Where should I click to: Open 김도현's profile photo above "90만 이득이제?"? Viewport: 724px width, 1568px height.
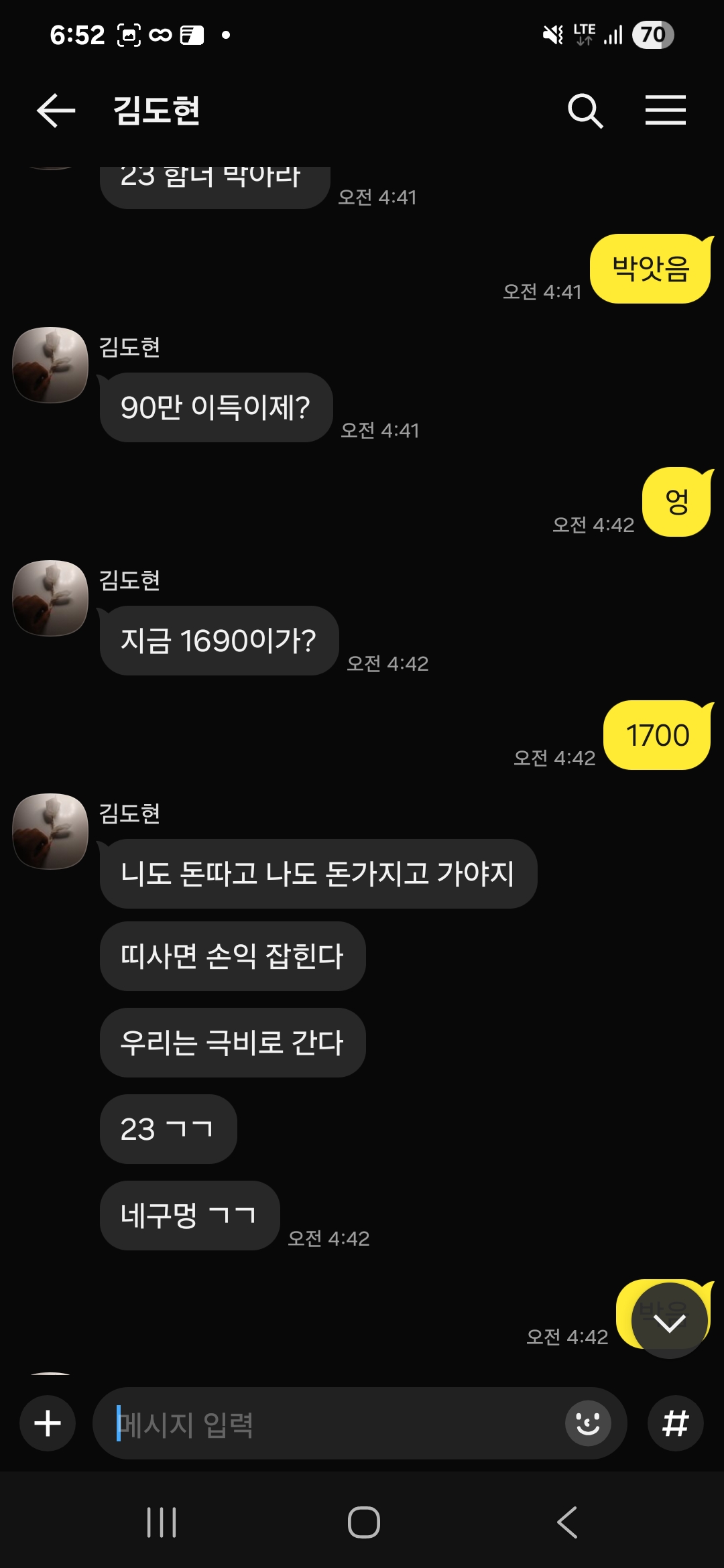coord(51,365)
